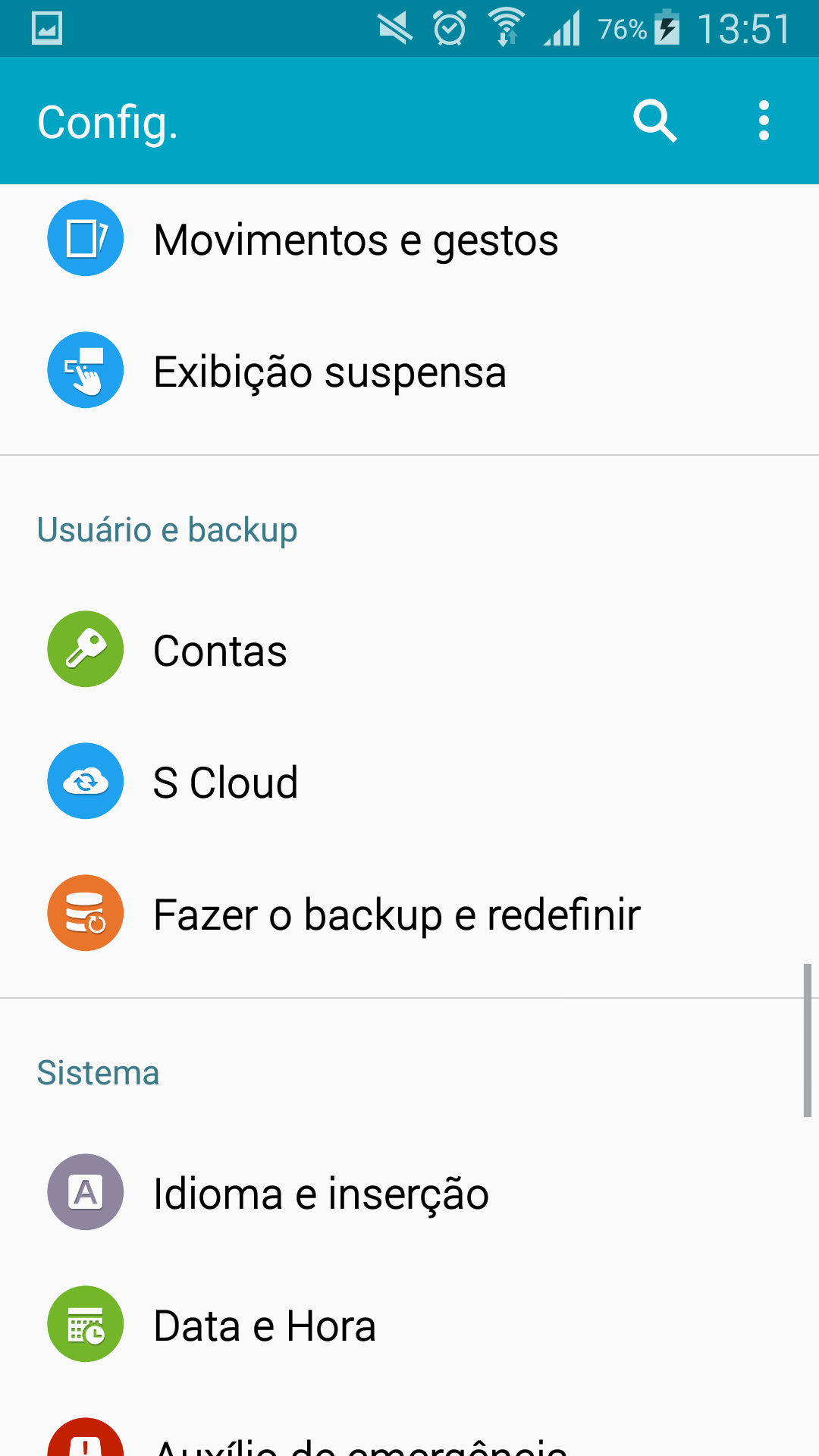Go to Contas

tap(409, 650)
